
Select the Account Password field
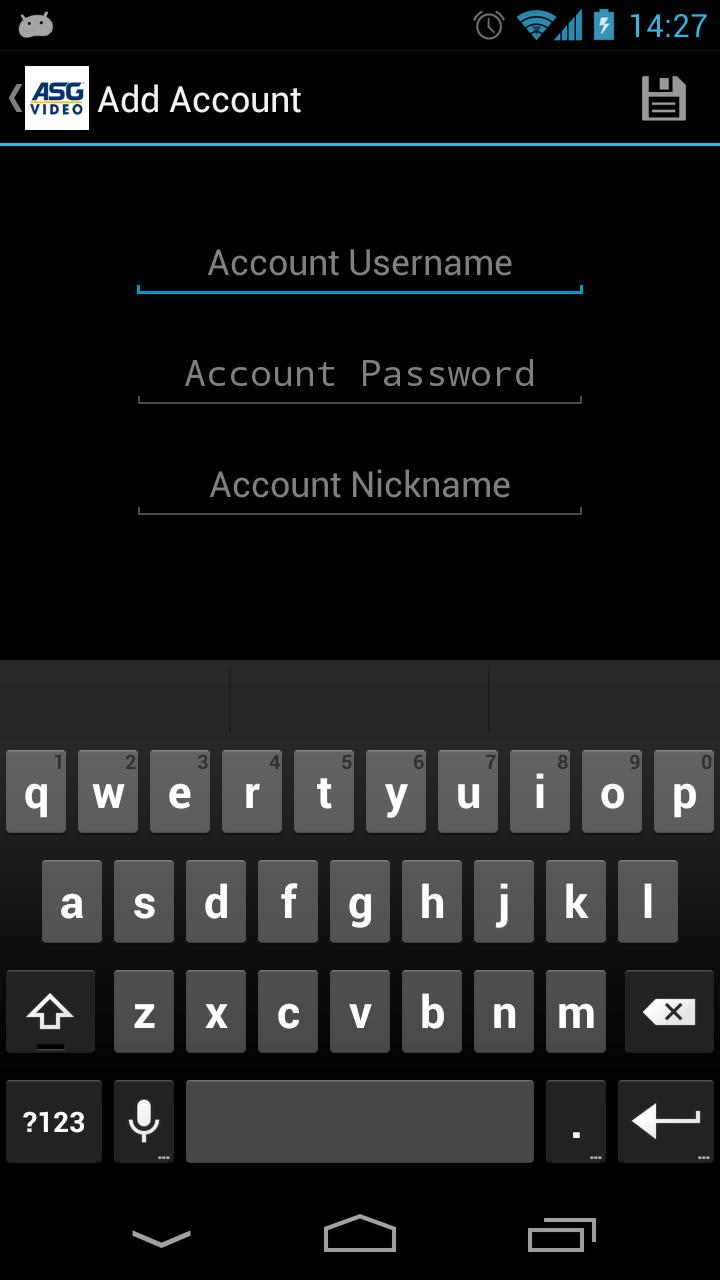point(360,374)
